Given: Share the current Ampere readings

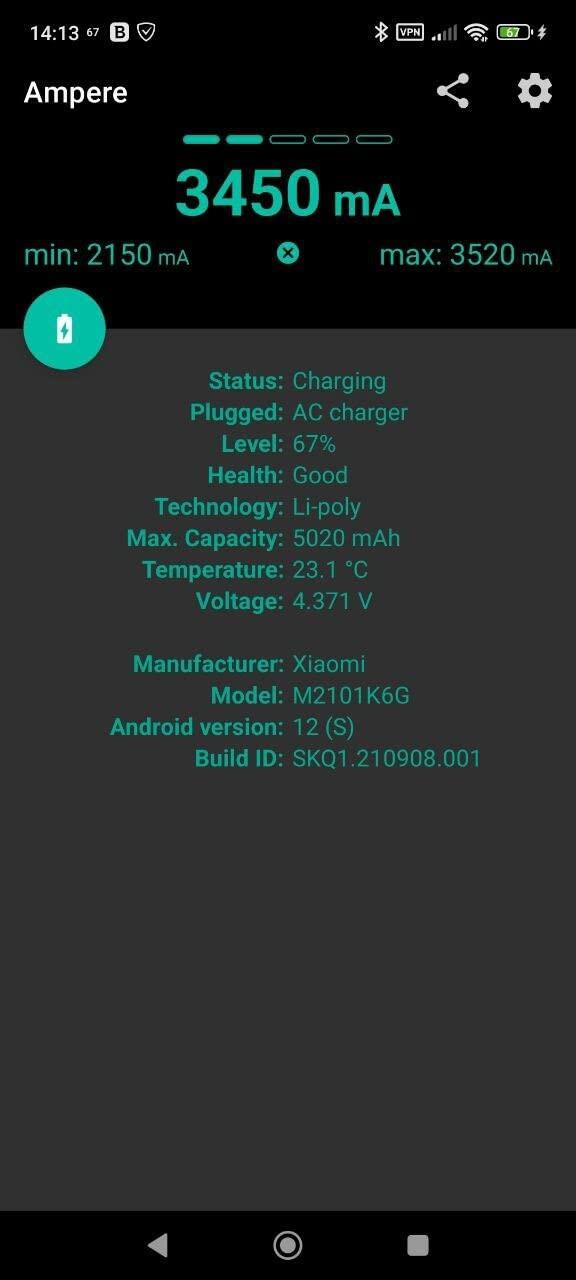Looking at the screenshot, I should click(453, 92).
